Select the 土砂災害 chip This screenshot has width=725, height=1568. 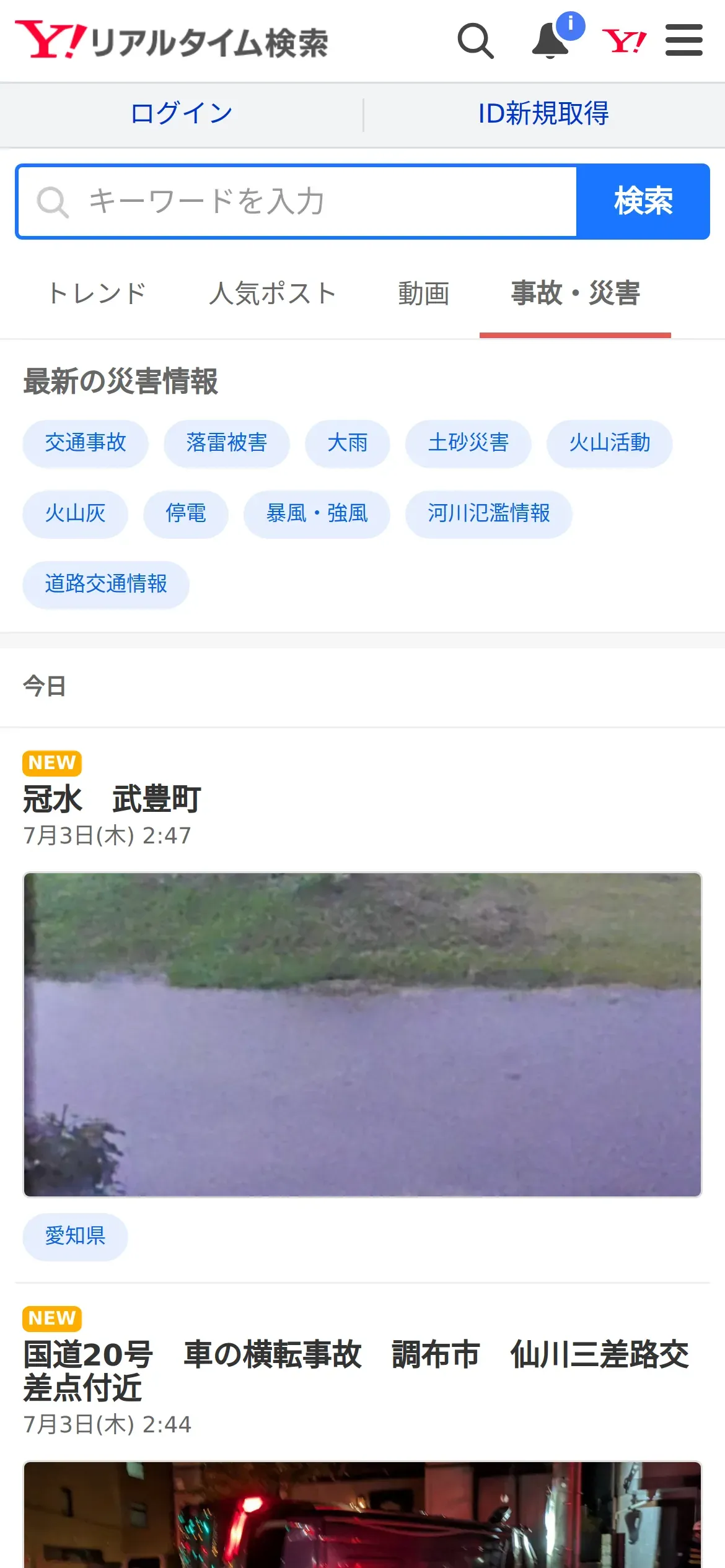[468, 443]
